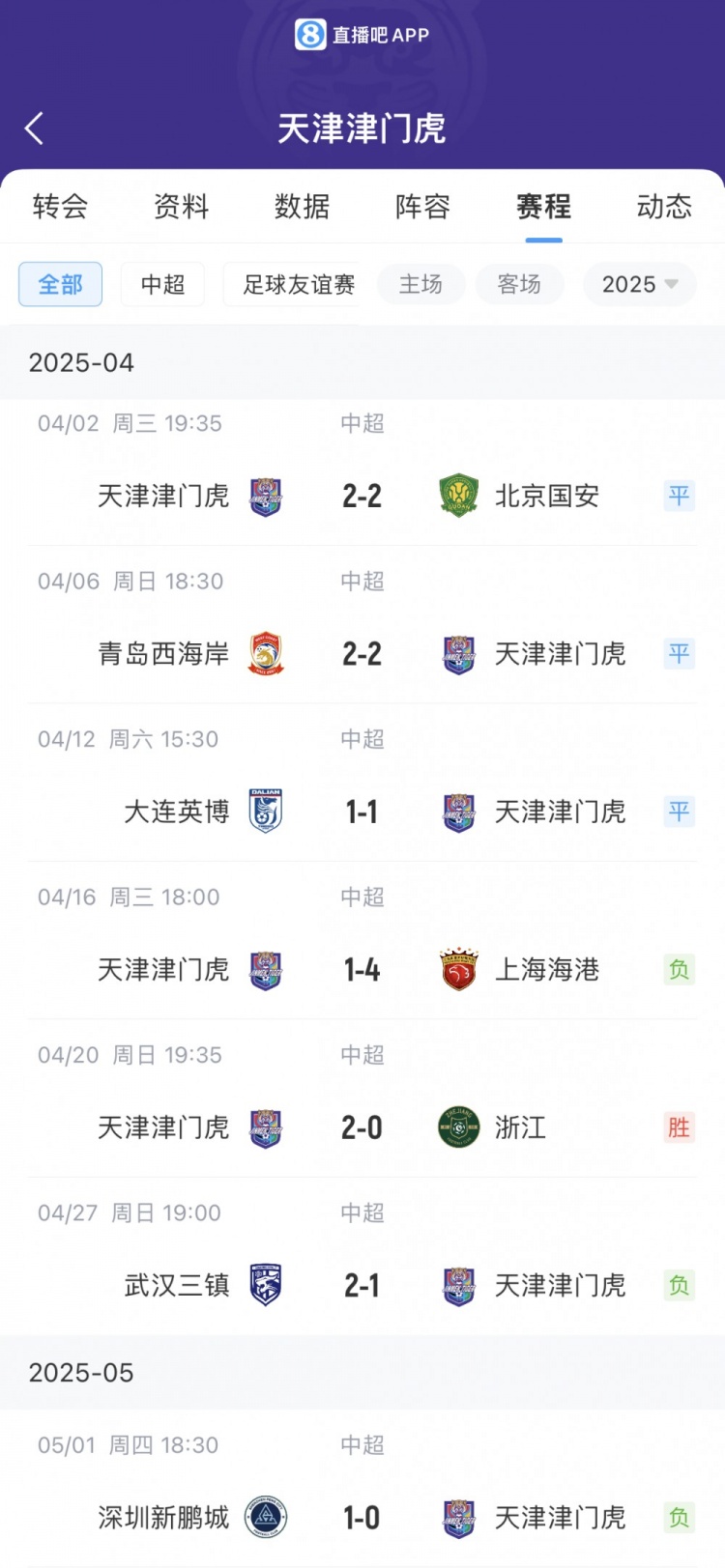Switch to the 阵容 tab
The image size is (725, 1568).
click(422, 207)
